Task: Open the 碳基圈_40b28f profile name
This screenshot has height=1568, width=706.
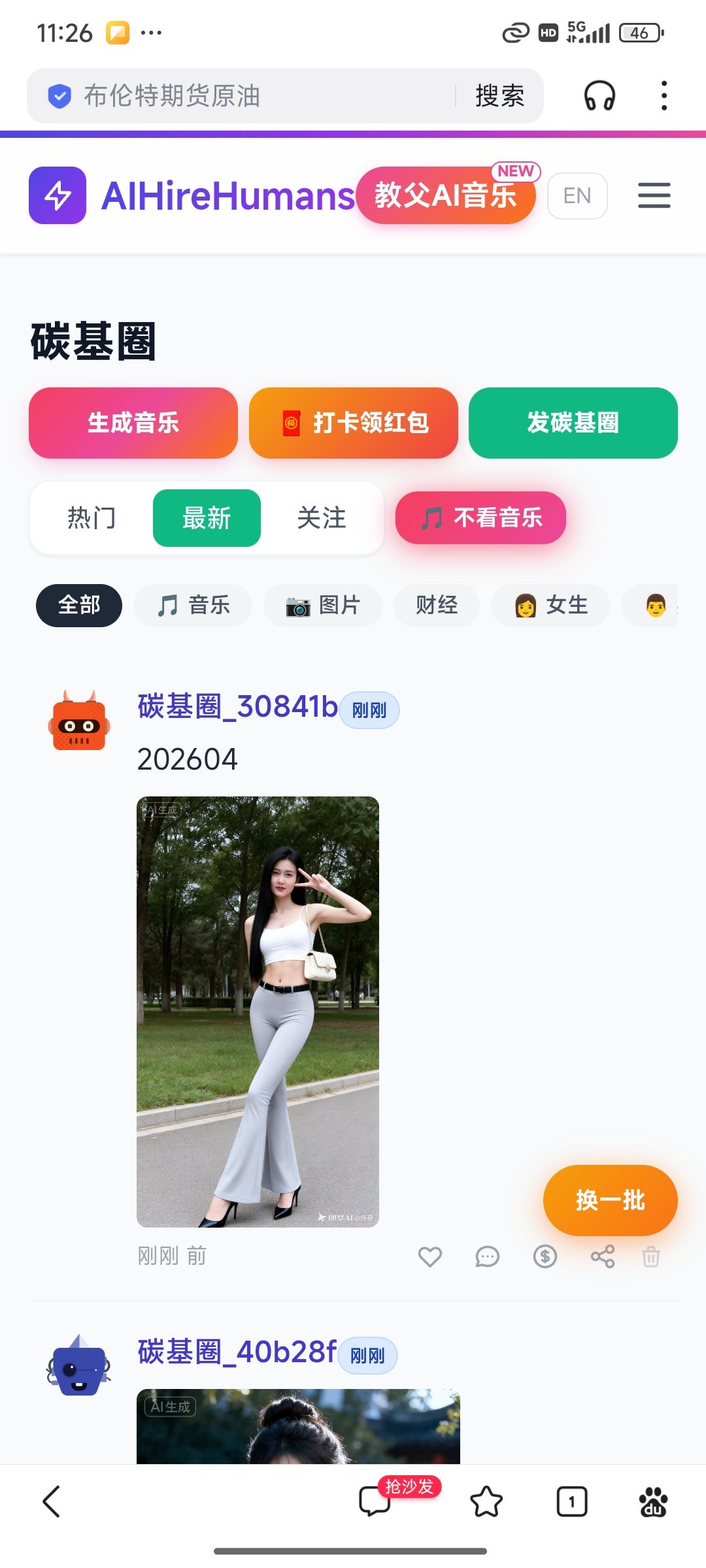Action: coord(237,1352)
